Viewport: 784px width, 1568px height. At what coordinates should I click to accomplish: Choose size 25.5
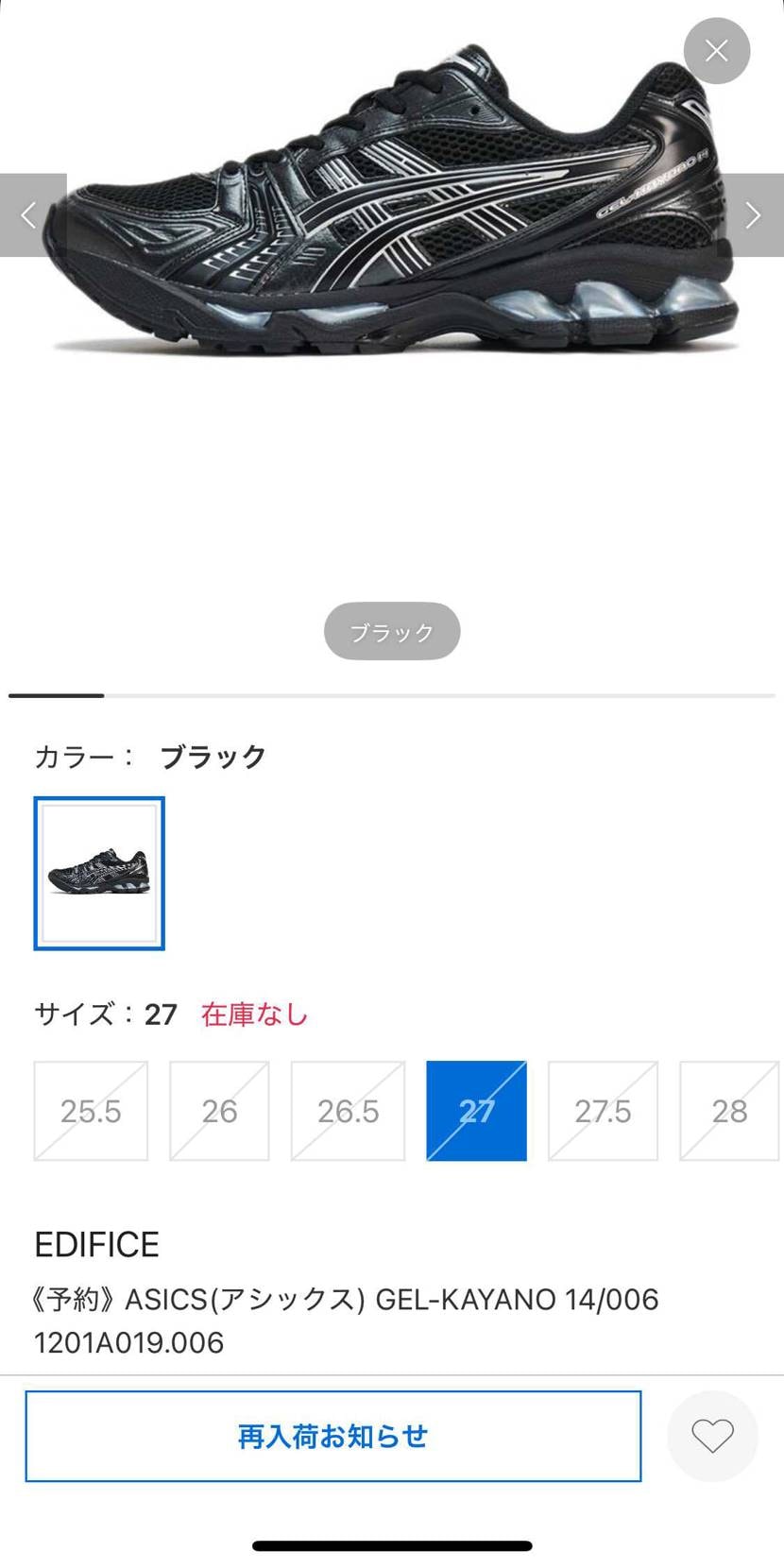[91, 1111]
